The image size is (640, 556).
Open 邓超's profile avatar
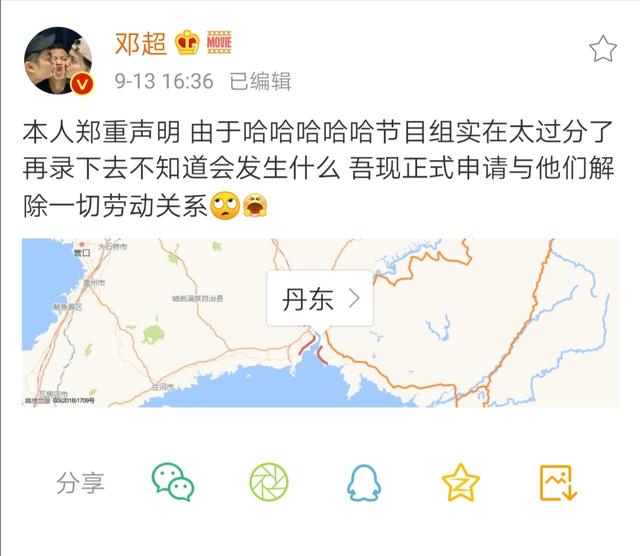click(x=61, y=62)
